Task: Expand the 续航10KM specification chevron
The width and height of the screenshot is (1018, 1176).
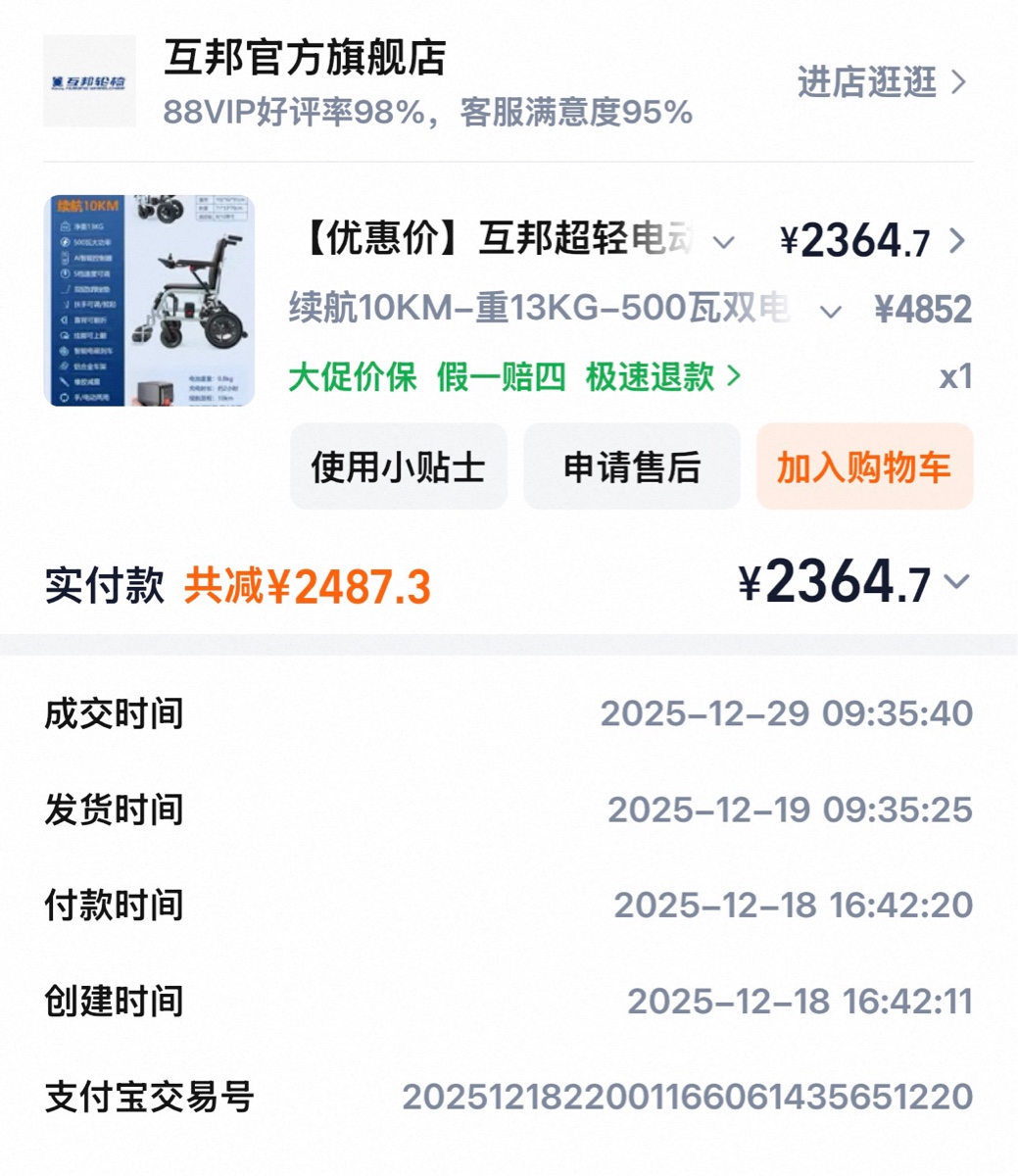Action: click(x=830, y=312)
